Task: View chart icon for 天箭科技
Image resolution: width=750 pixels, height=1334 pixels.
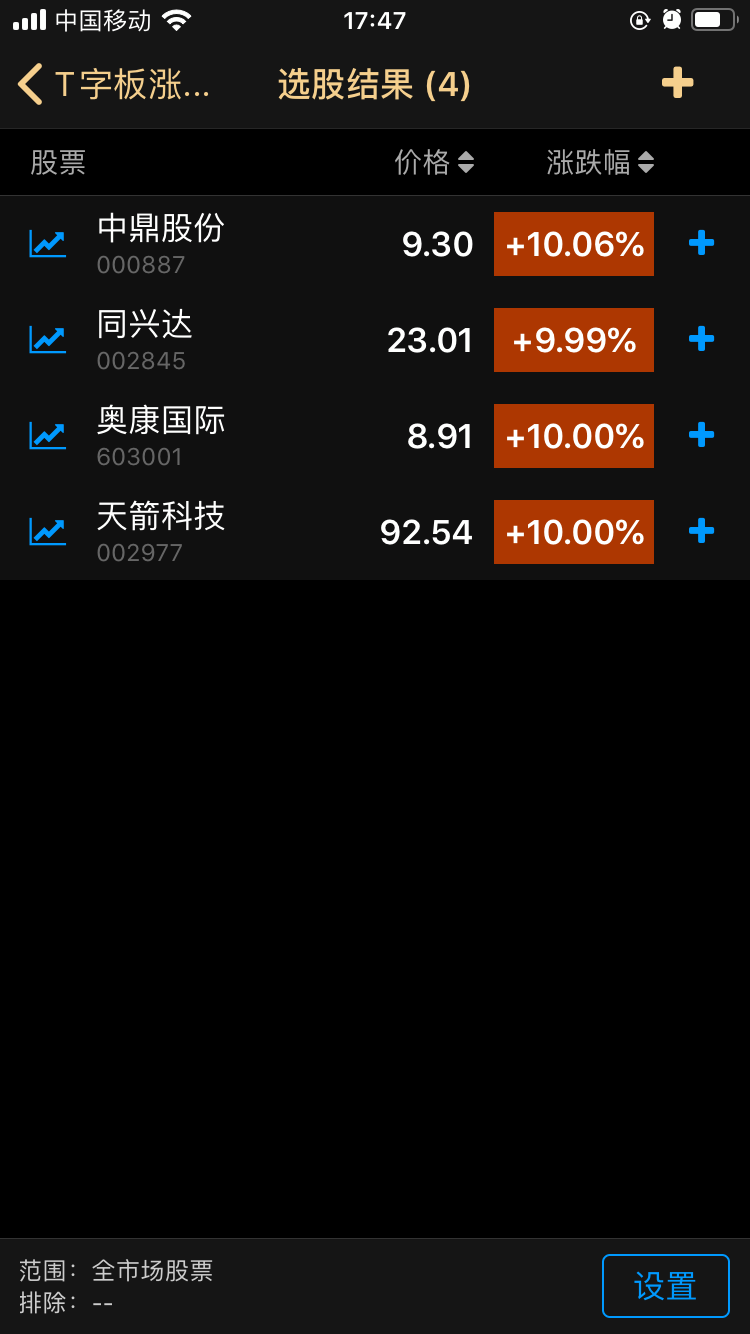Action: 47,531
